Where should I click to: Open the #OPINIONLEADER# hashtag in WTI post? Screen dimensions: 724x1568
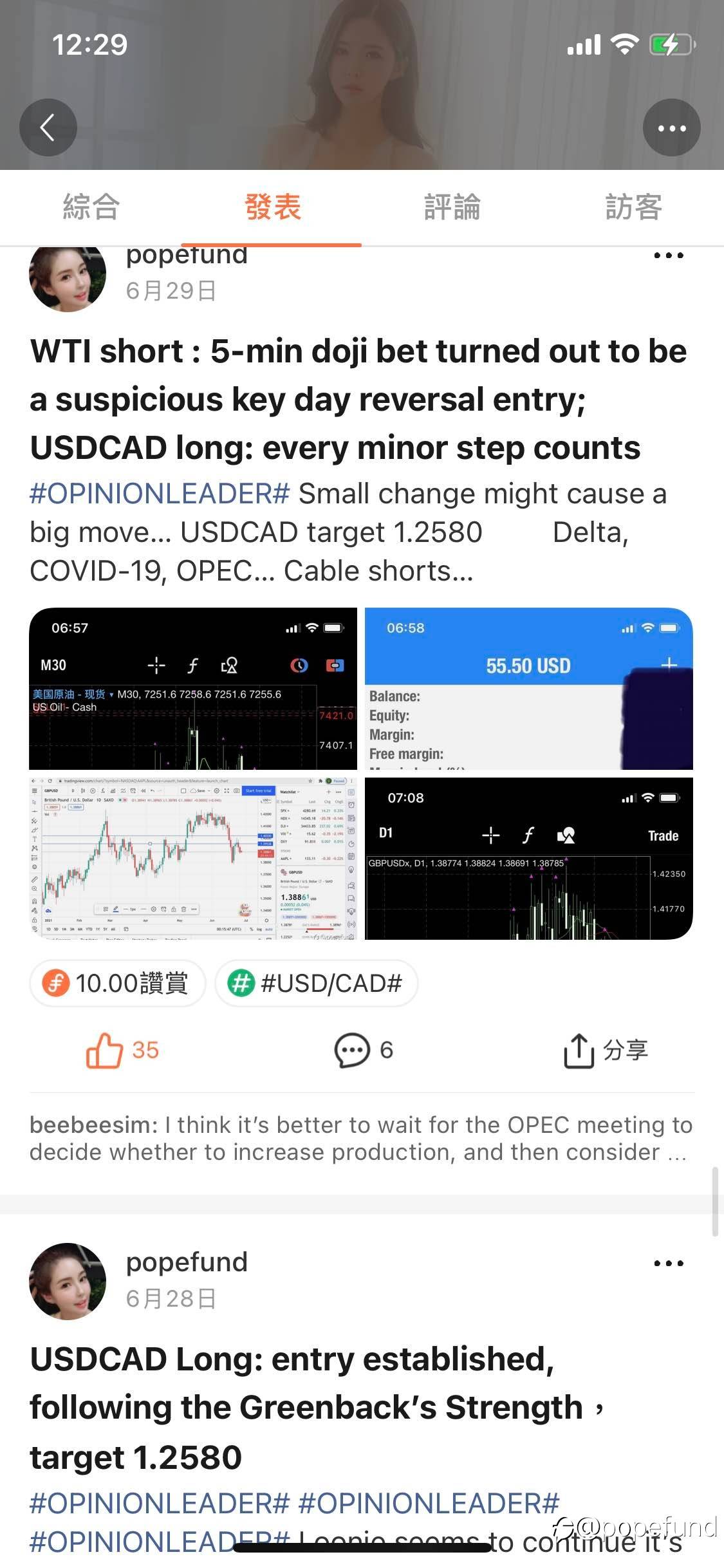160,494
